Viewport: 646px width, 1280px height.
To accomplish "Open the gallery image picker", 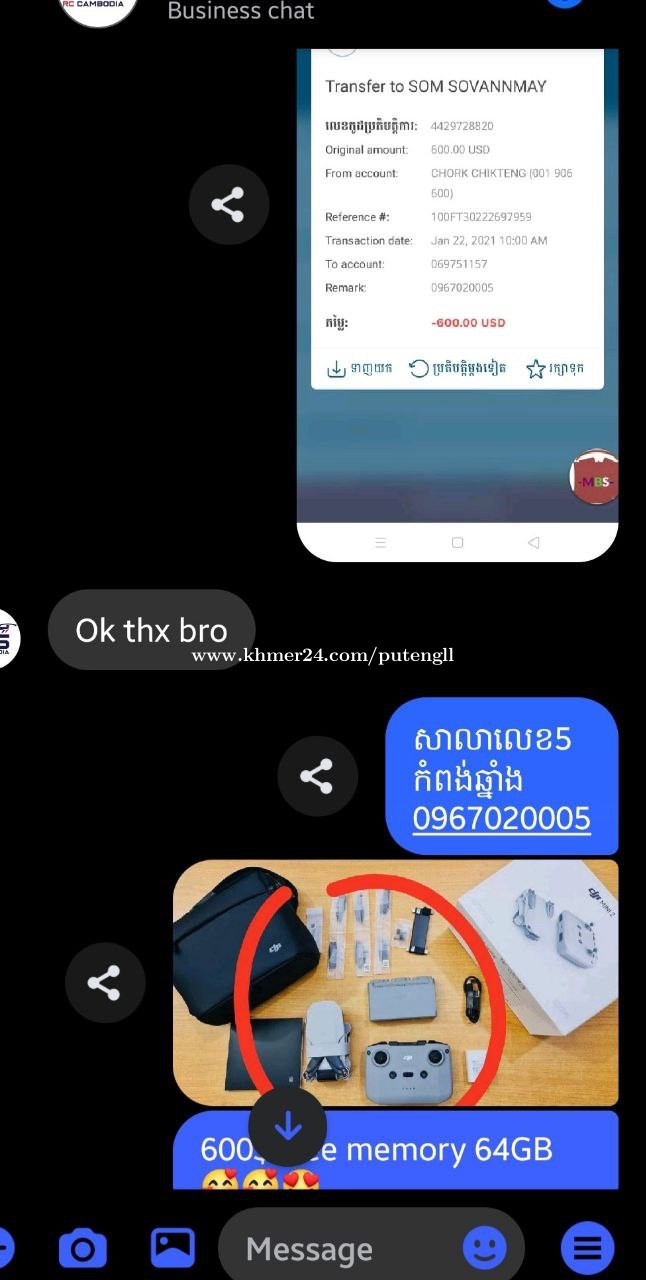I will pos(172,1247).
